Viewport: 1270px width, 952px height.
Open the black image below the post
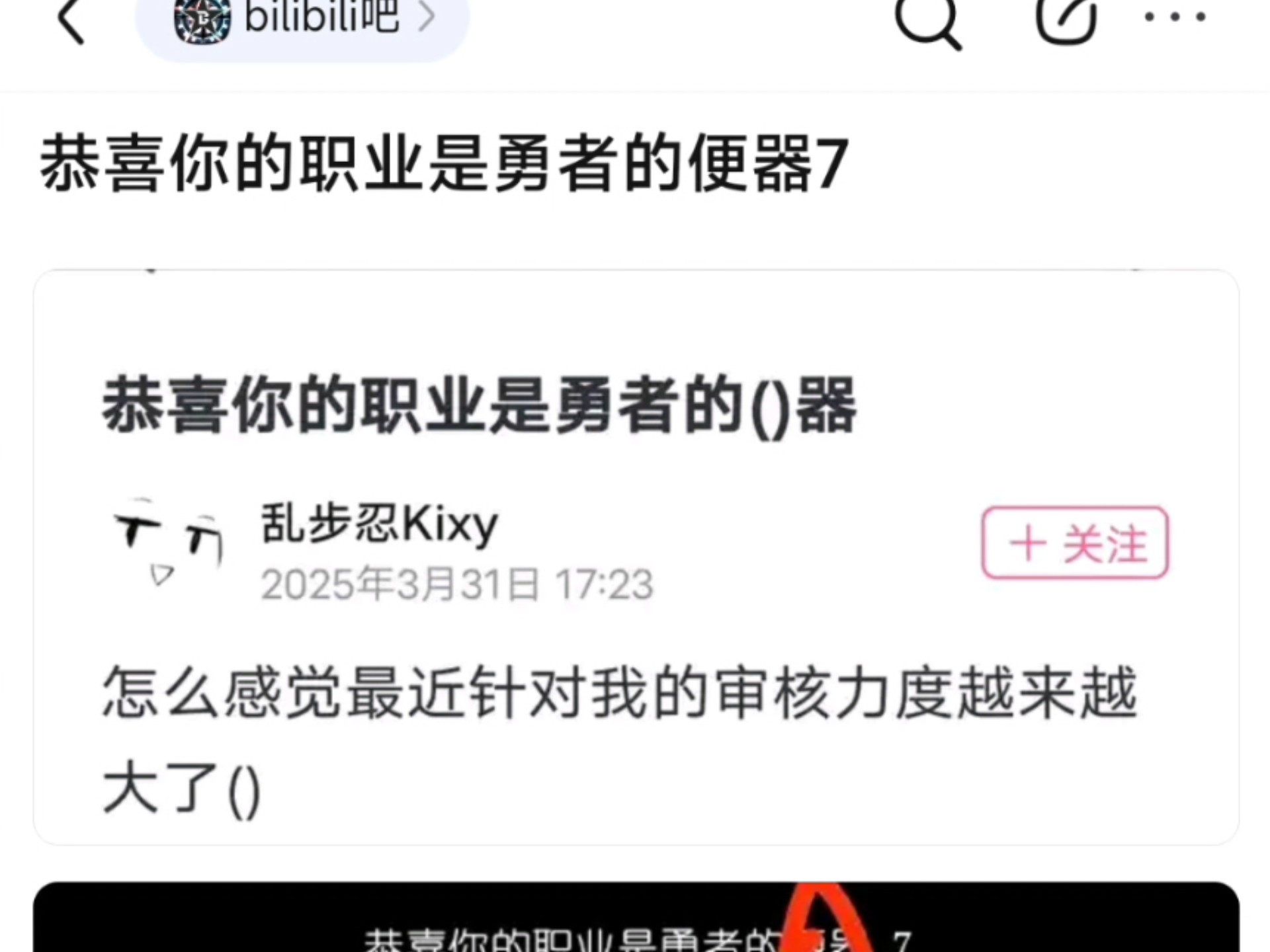[x=635, y=919]
